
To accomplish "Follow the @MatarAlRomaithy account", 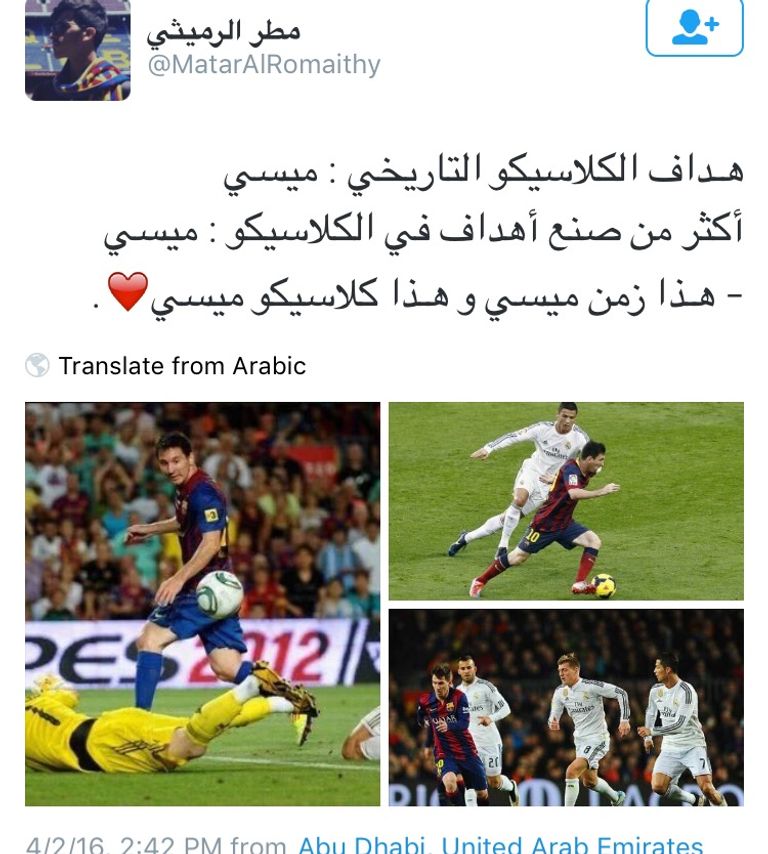I will click(x=694, y=27).
